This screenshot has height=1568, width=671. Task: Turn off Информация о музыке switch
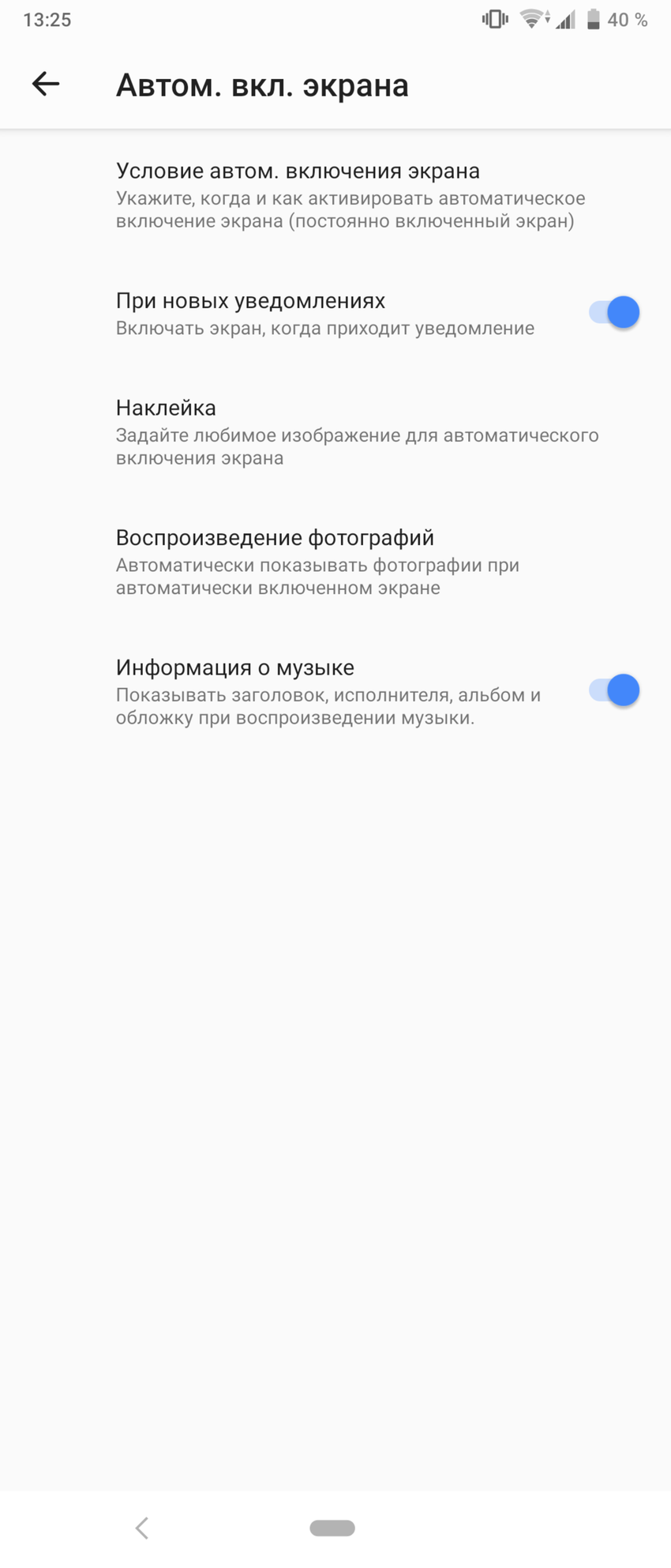pos(614,690)
